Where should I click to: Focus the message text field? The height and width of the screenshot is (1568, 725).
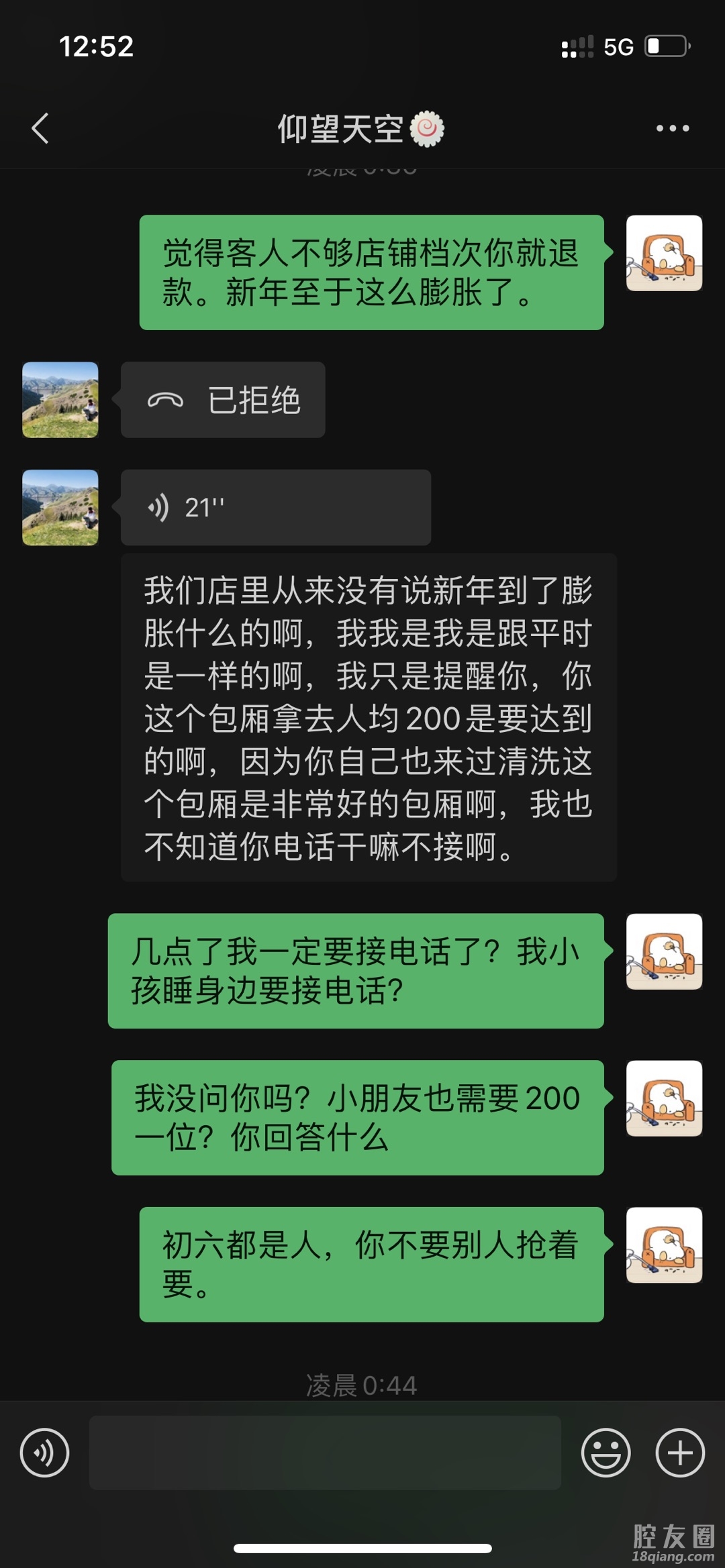click(325, 1453)
